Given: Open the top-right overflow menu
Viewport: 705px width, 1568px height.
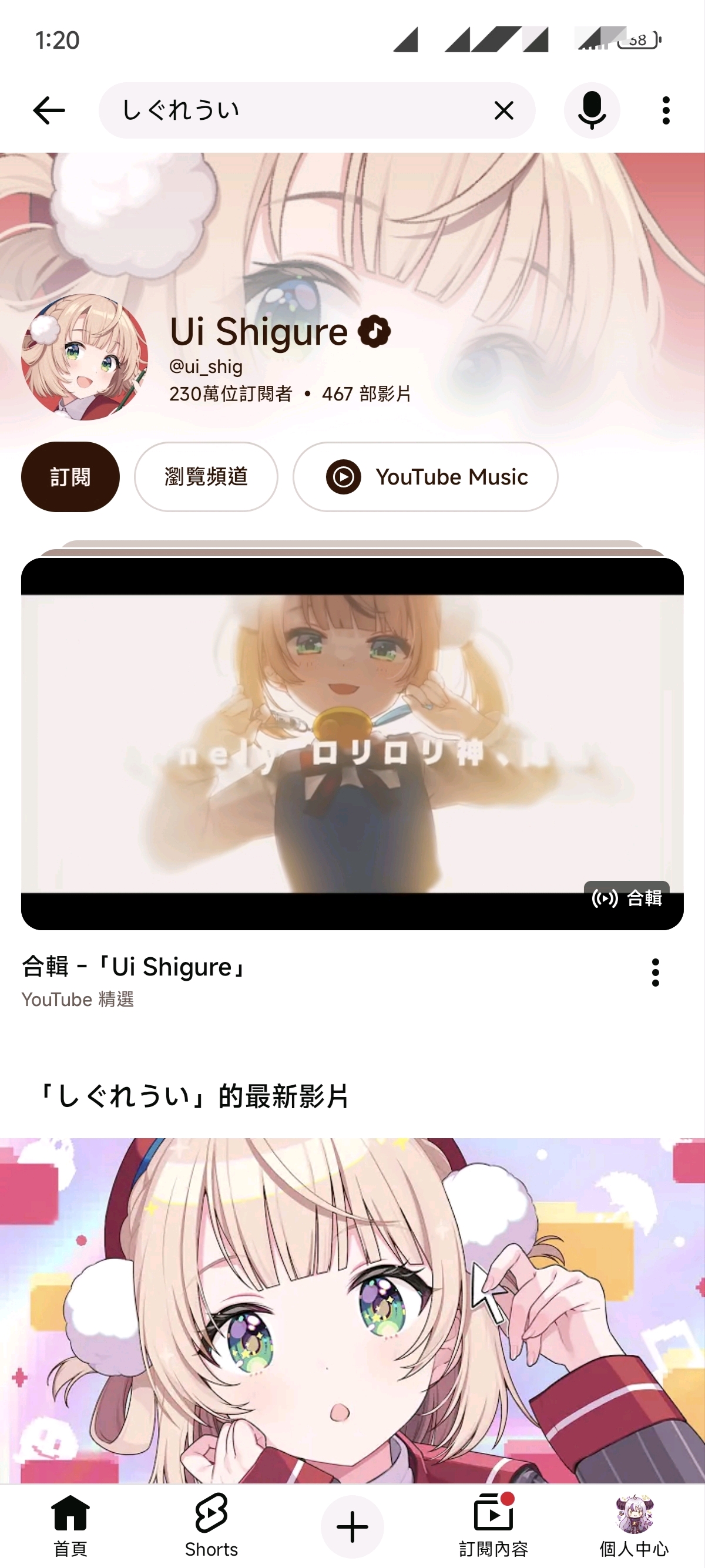Looking at the screenshot, I should (666, 110).
